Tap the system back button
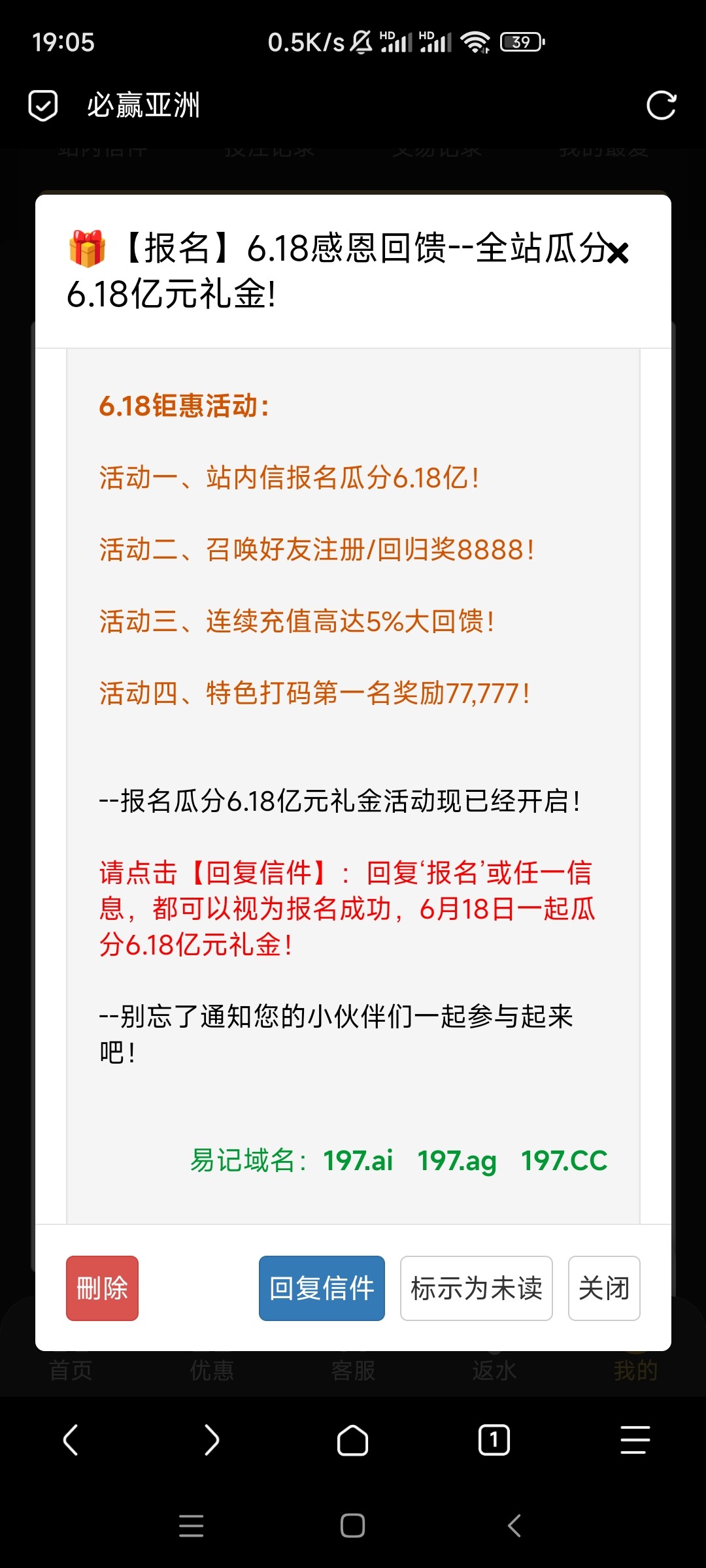Viewport: 706px width, 1568px height. [514, 1526]
